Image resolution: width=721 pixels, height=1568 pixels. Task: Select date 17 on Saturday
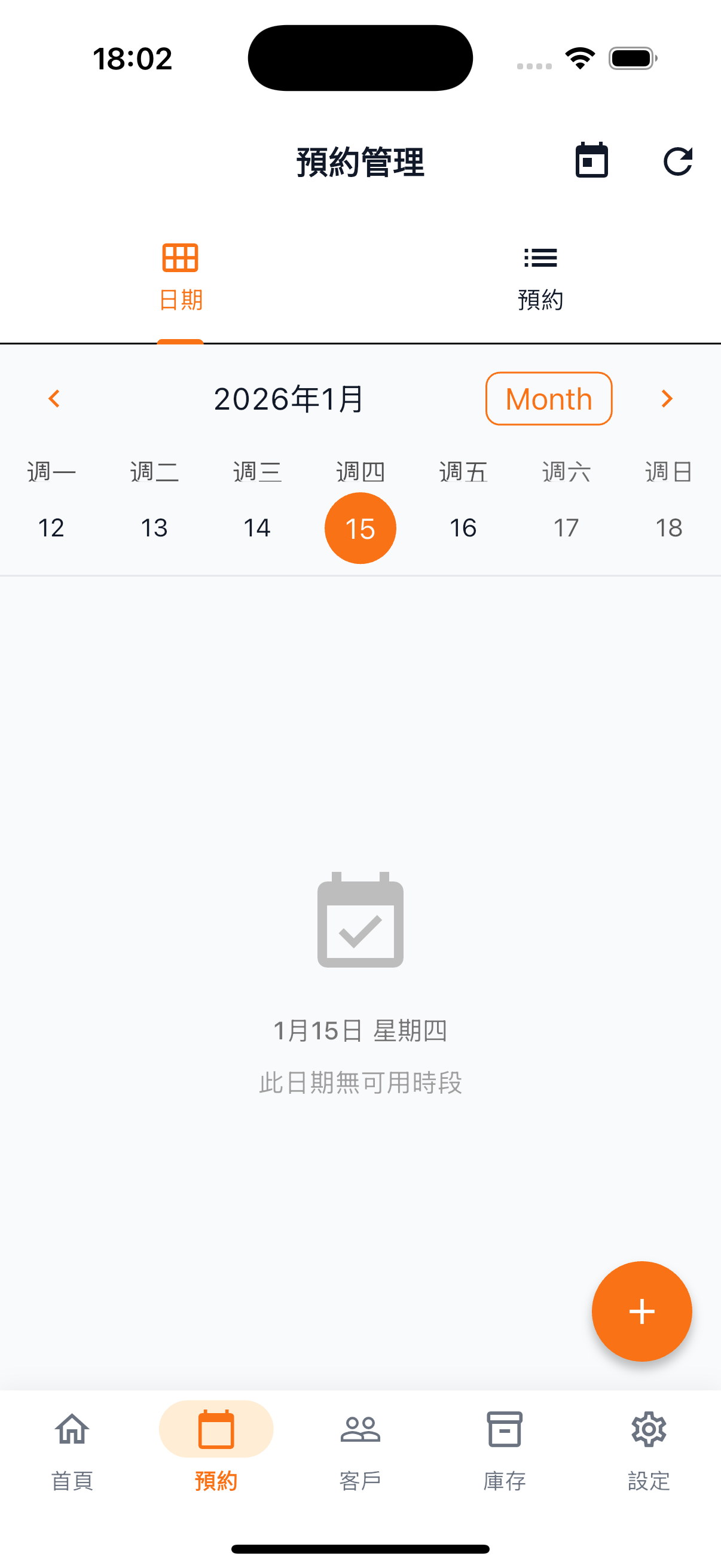point(566,527)
